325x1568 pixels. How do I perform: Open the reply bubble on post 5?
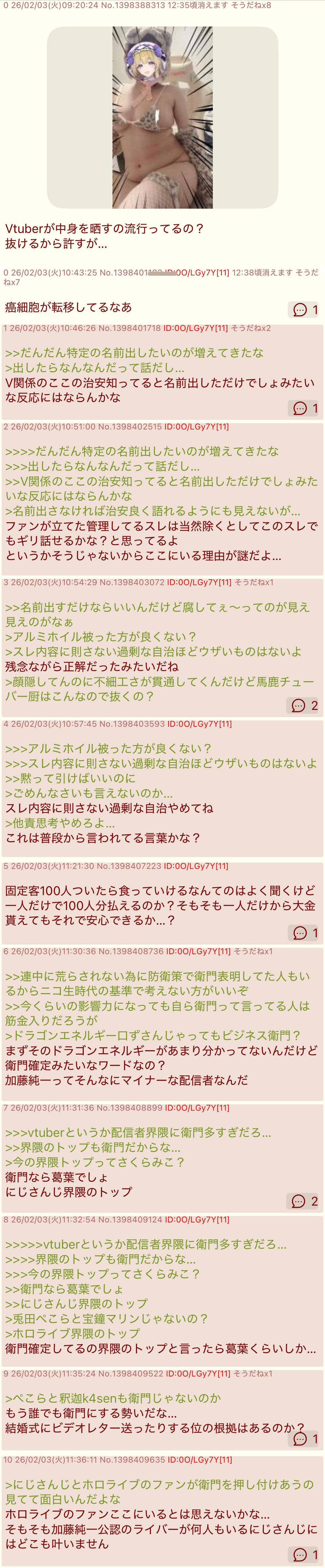pos(305,933)
